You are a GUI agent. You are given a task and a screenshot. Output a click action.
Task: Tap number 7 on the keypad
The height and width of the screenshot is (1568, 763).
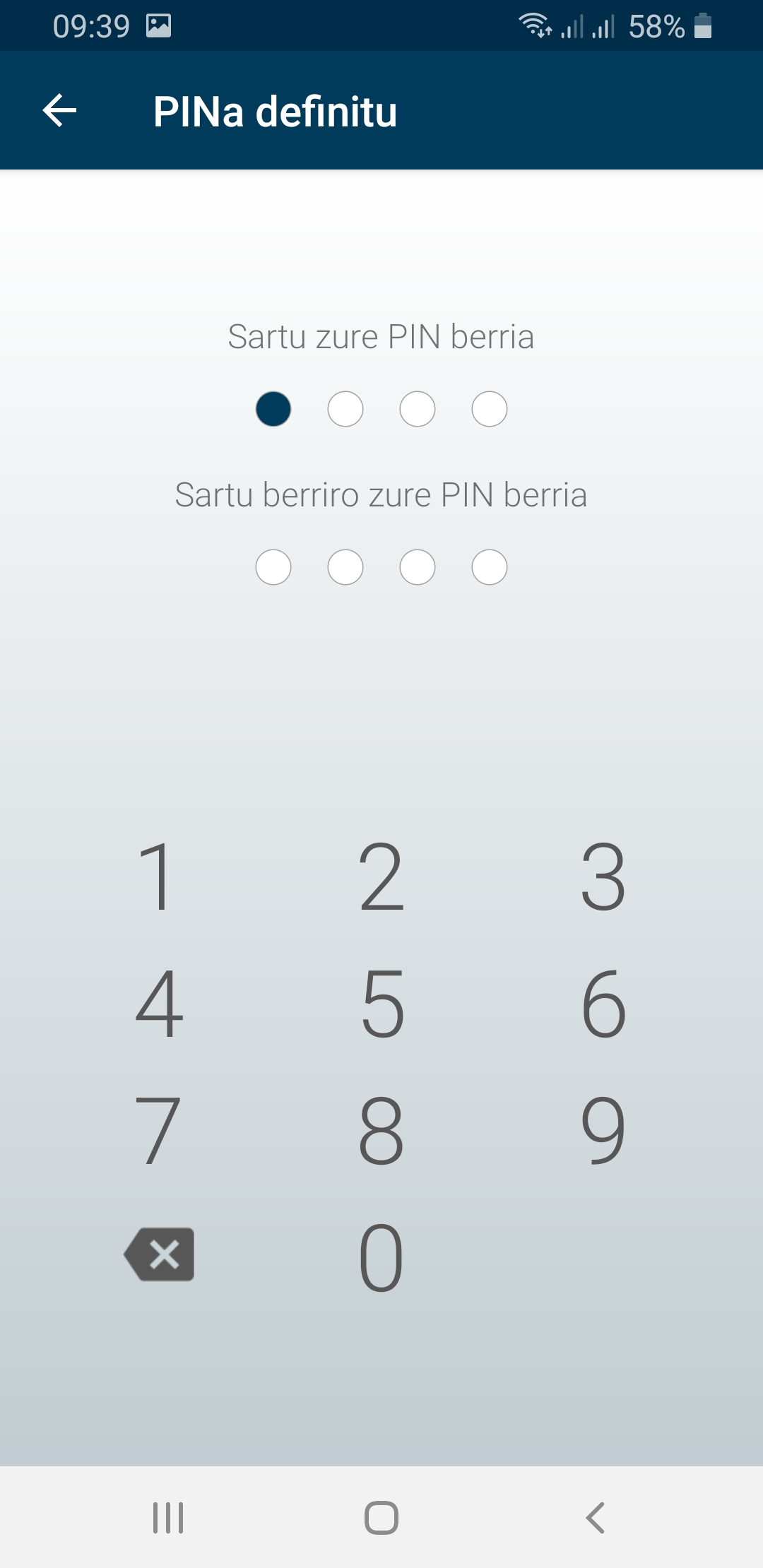coord(158,1130)
